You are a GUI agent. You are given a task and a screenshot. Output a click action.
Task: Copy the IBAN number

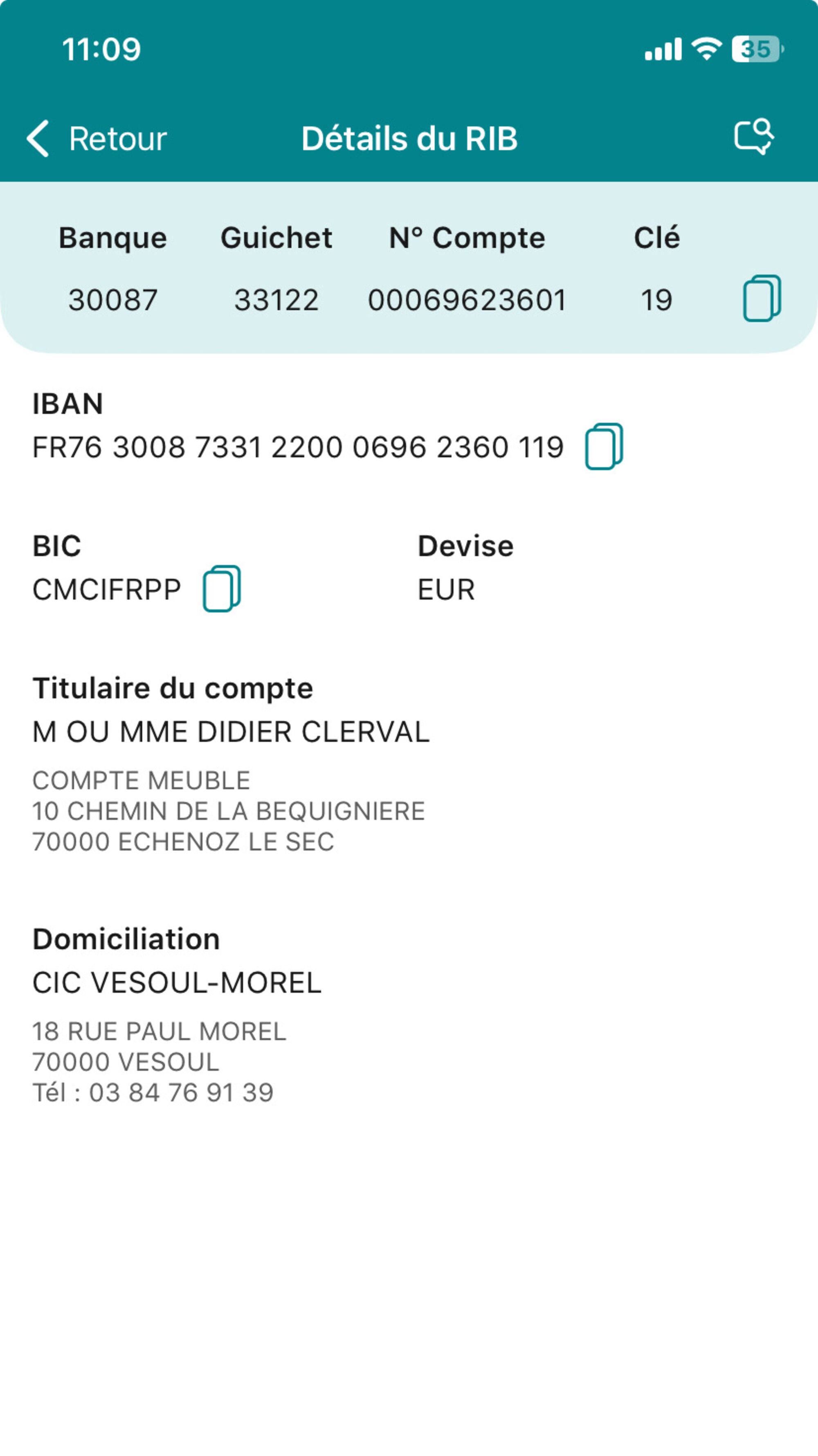tap(604, 447)
